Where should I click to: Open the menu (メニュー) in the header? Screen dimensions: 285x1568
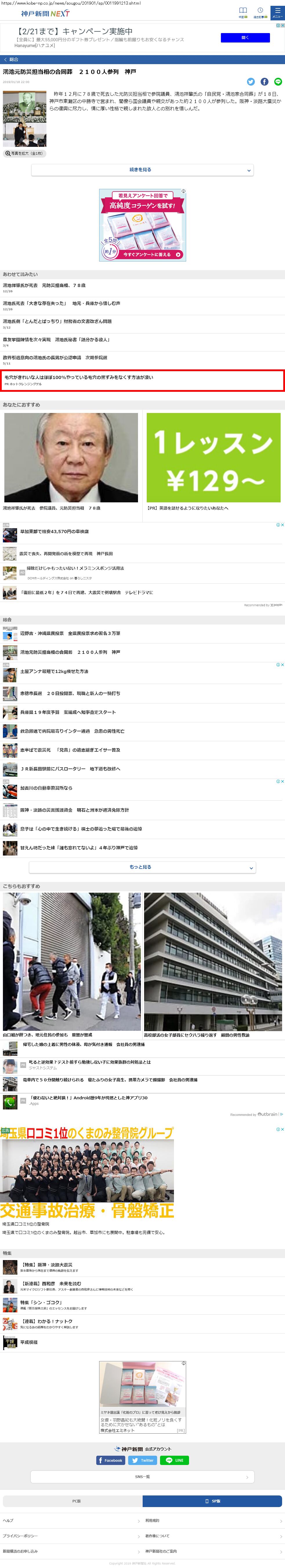click(277, 12)
